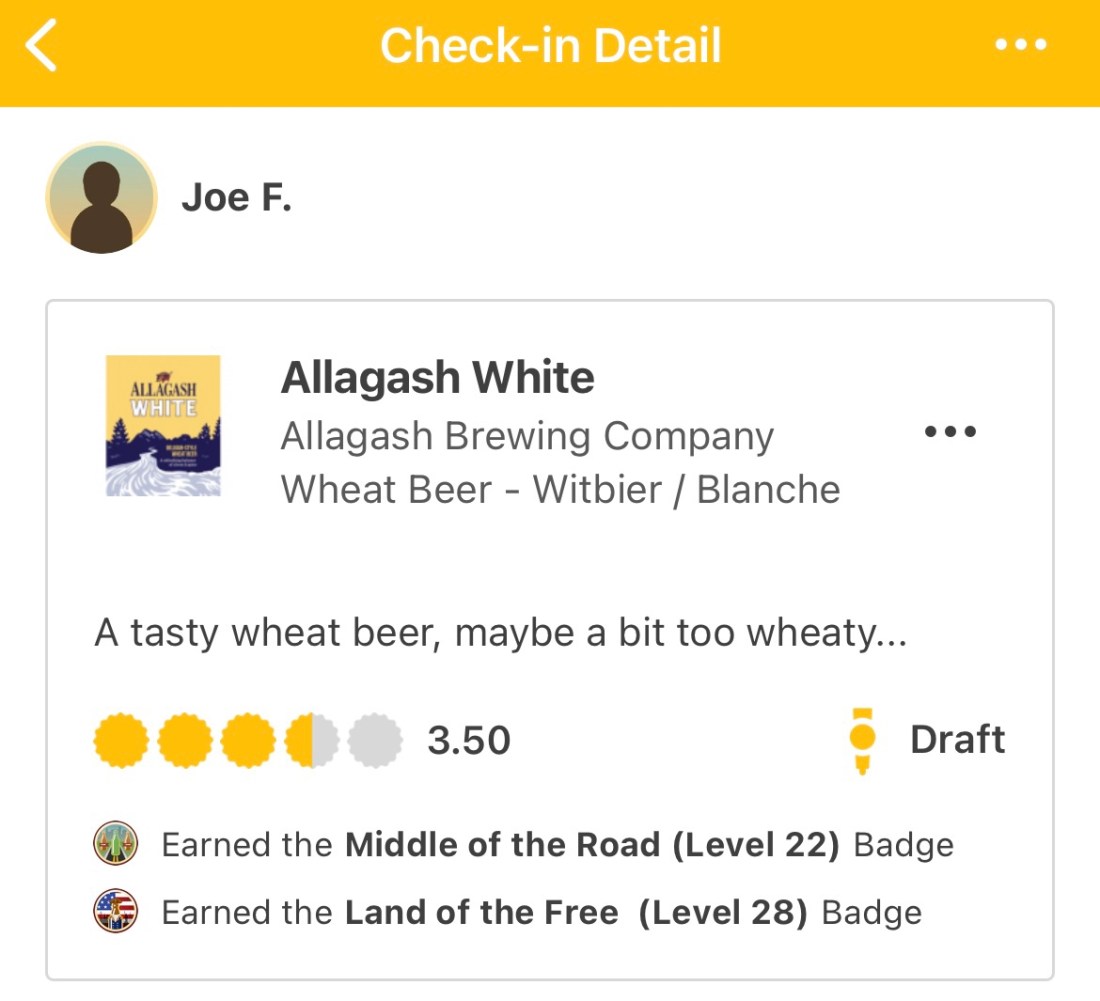Open the Allagash White beer page

pyautogui.click(x=437, y=378)
